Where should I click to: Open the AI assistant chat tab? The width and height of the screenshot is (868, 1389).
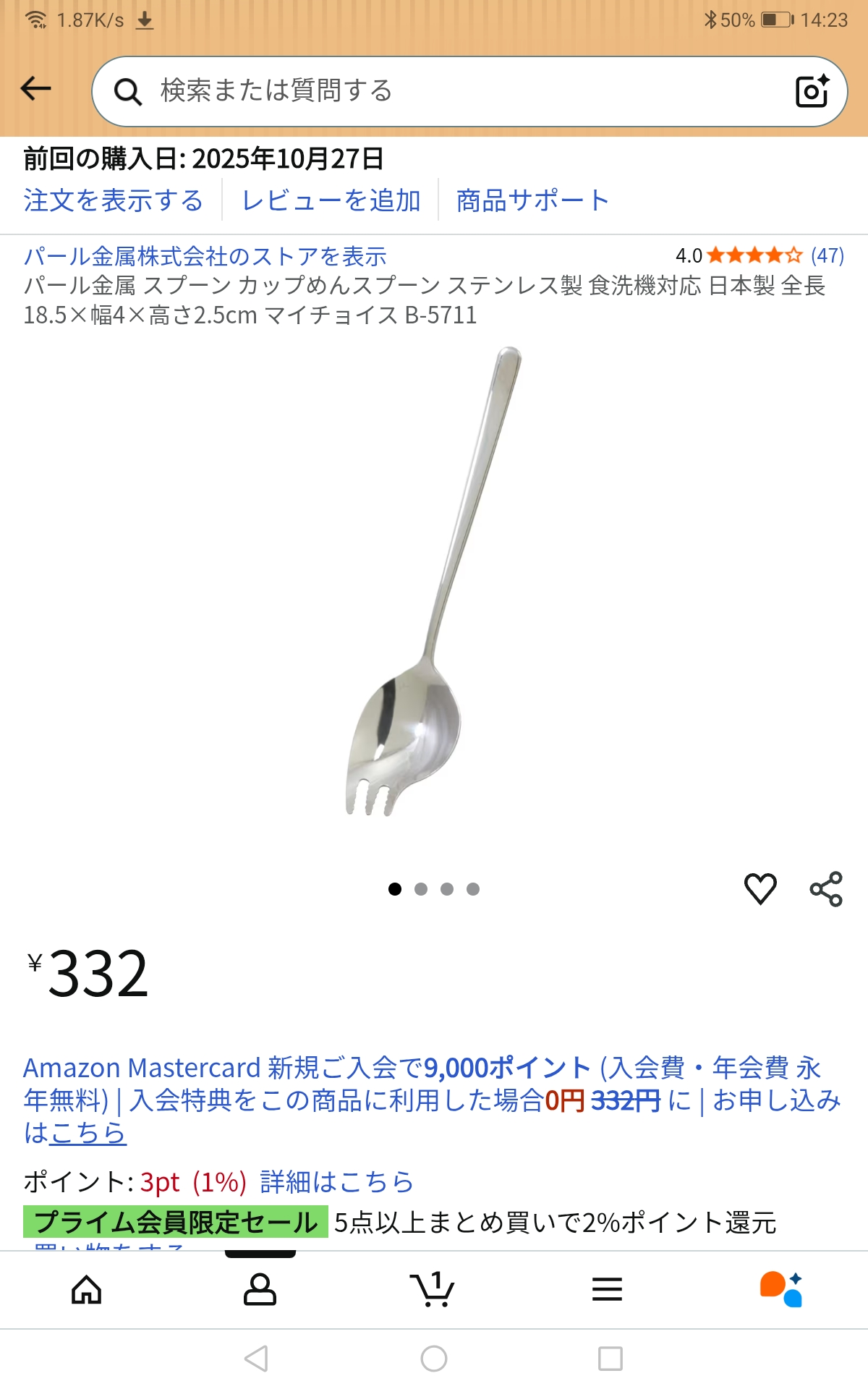[x=781, y=1289]
